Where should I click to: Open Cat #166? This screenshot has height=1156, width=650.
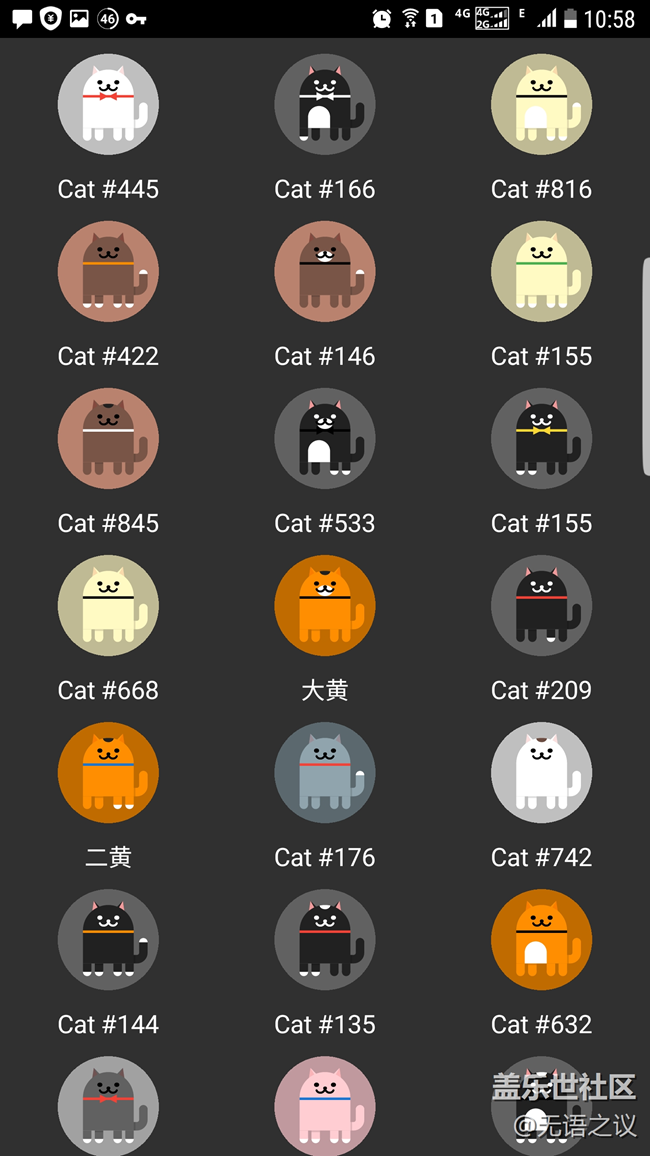[x=325, y=104]
